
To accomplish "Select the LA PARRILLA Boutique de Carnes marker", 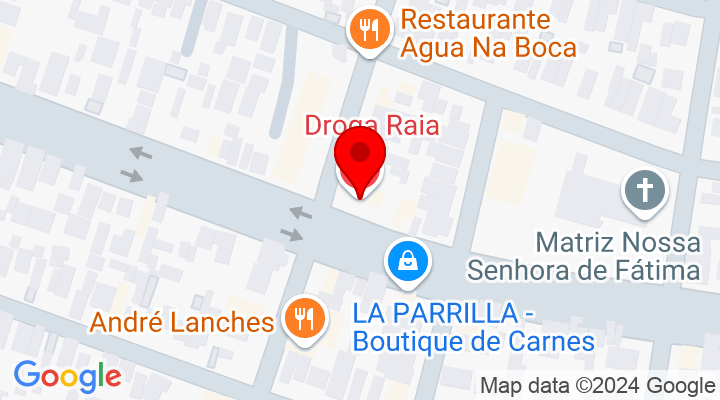I will pyautogui.click(x=408, y=263).
